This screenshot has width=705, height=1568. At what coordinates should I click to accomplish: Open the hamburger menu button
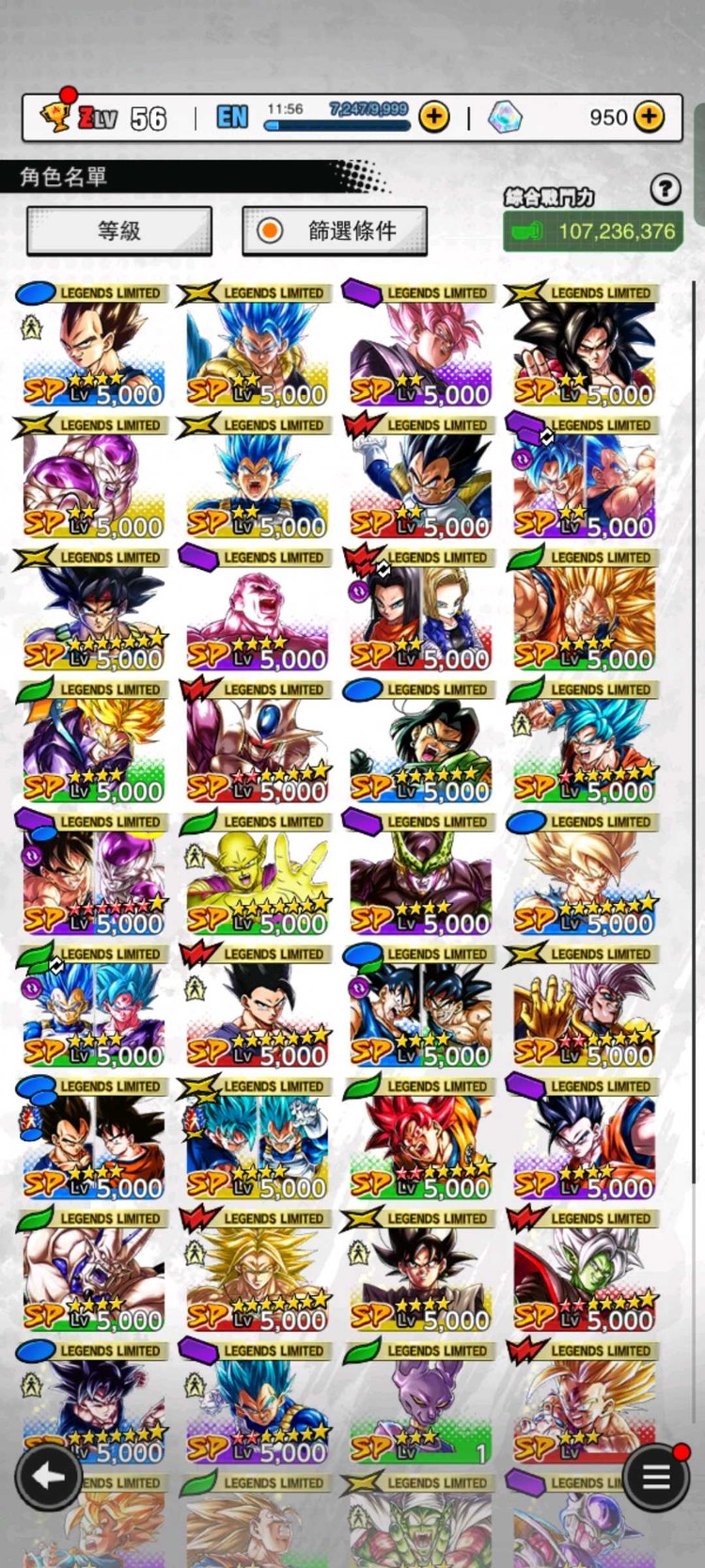655,1477
